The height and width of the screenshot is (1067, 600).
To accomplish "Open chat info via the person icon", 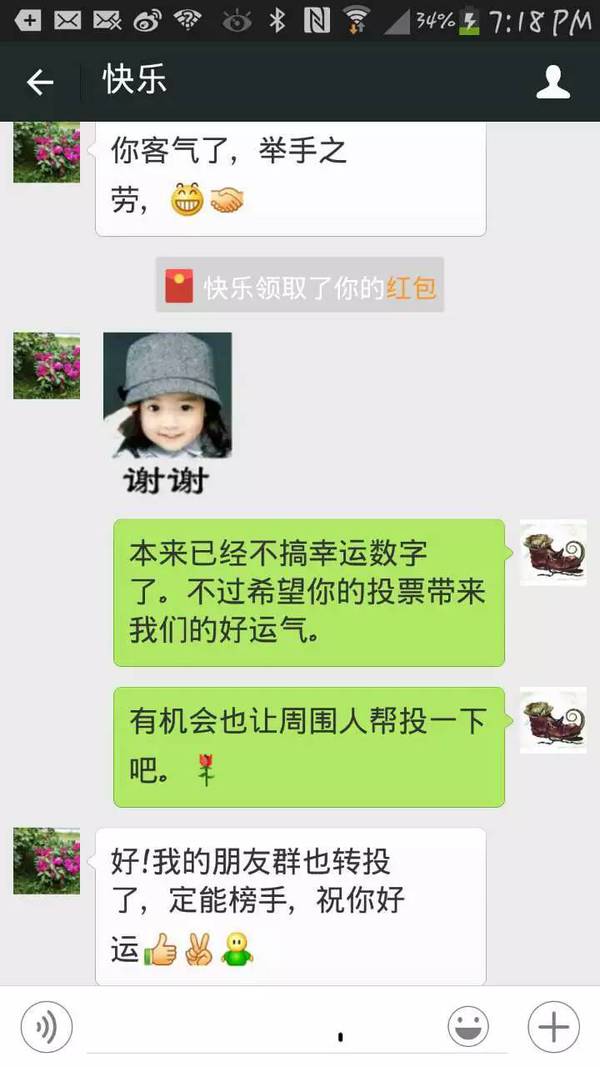I will coord(553,82).
